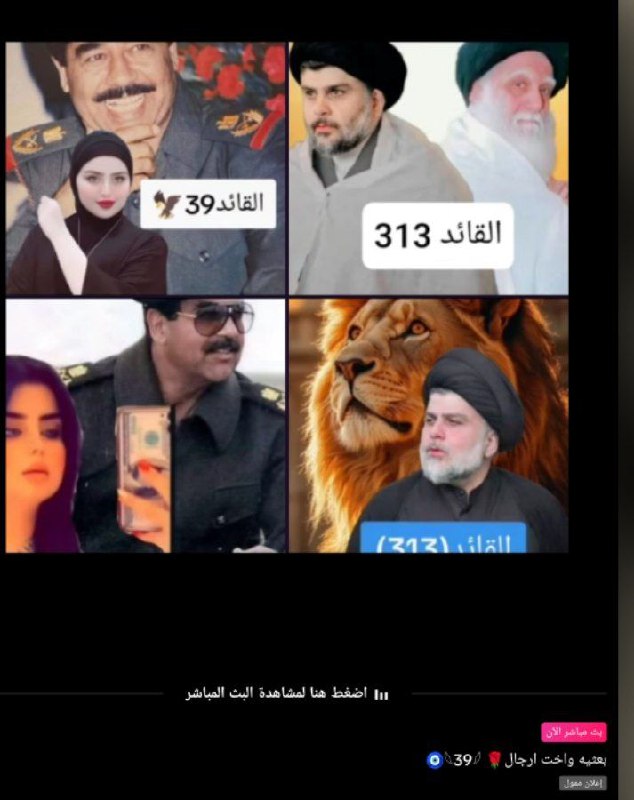
Task: Open the live preview collage
Action: click(287, 297)
